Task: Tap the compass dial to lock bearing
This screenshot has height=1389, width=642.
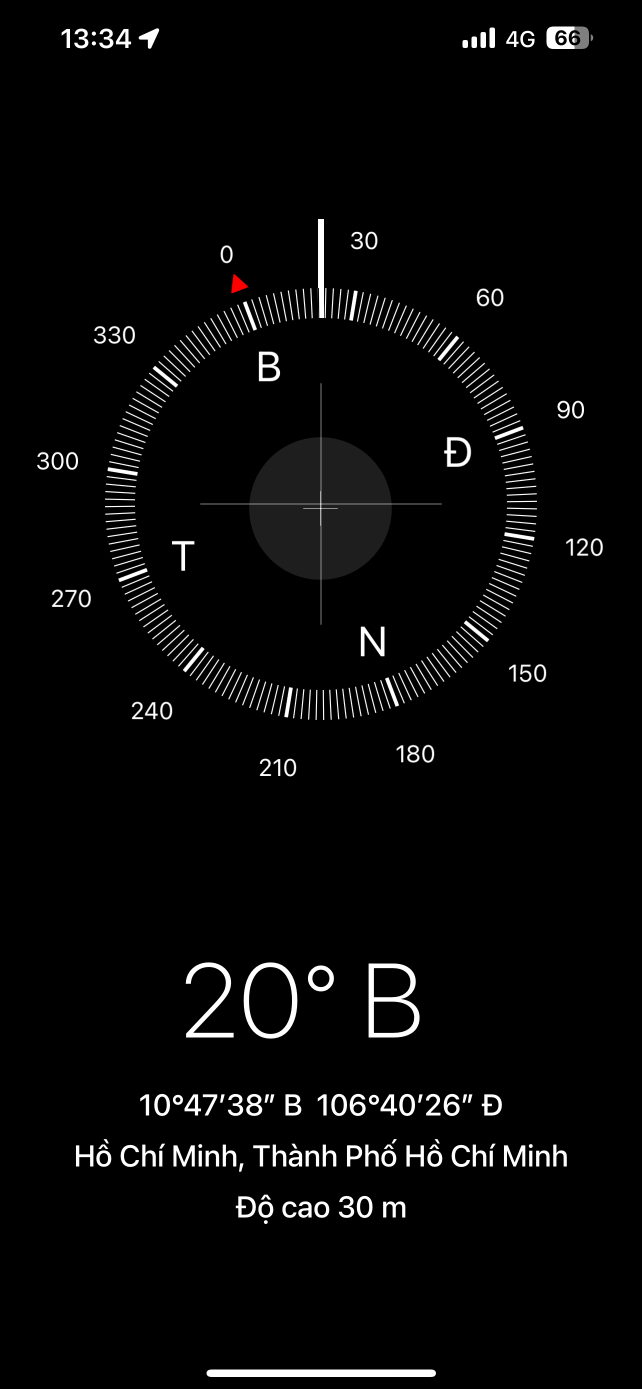Action: pos(320,504)
